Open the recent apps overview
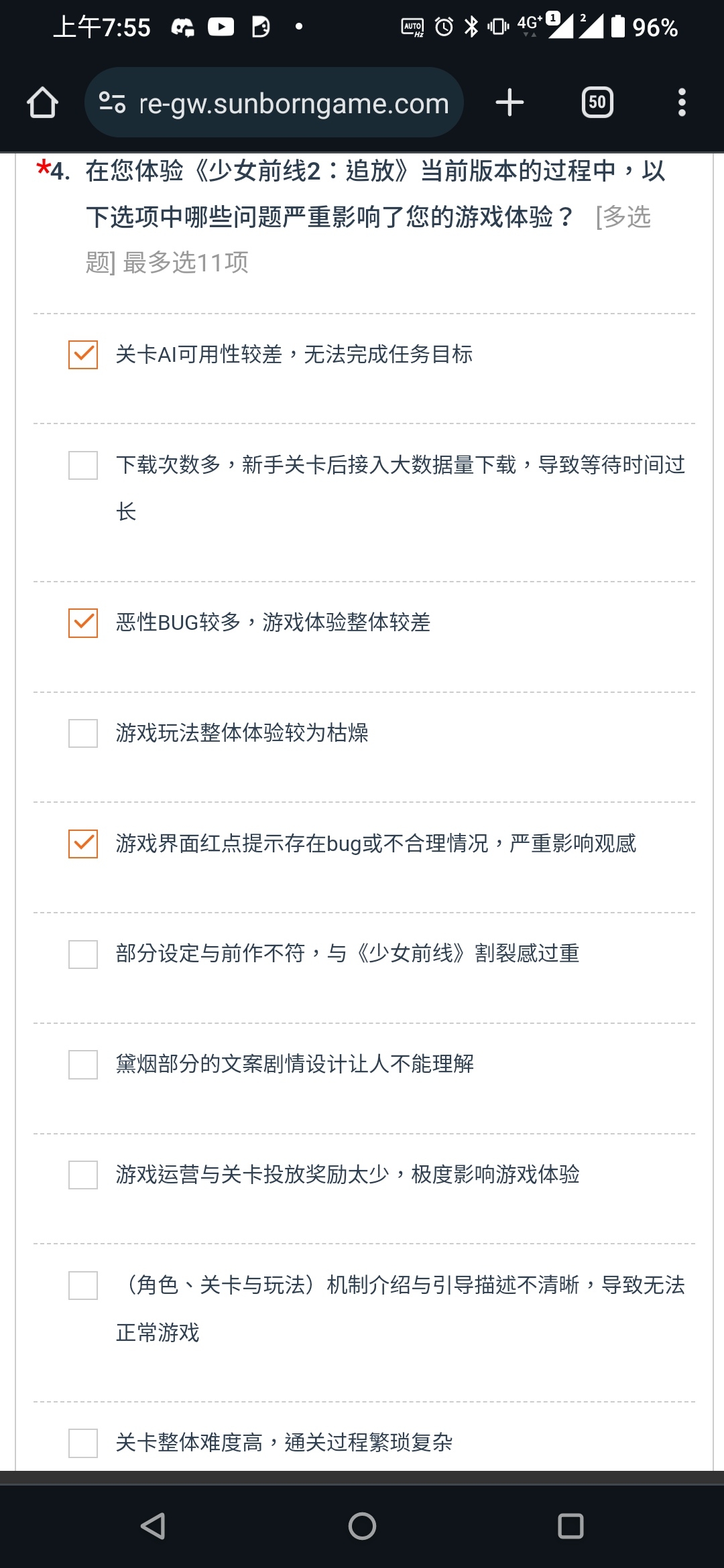724x1568 pixels. (x=570, y=1526)
